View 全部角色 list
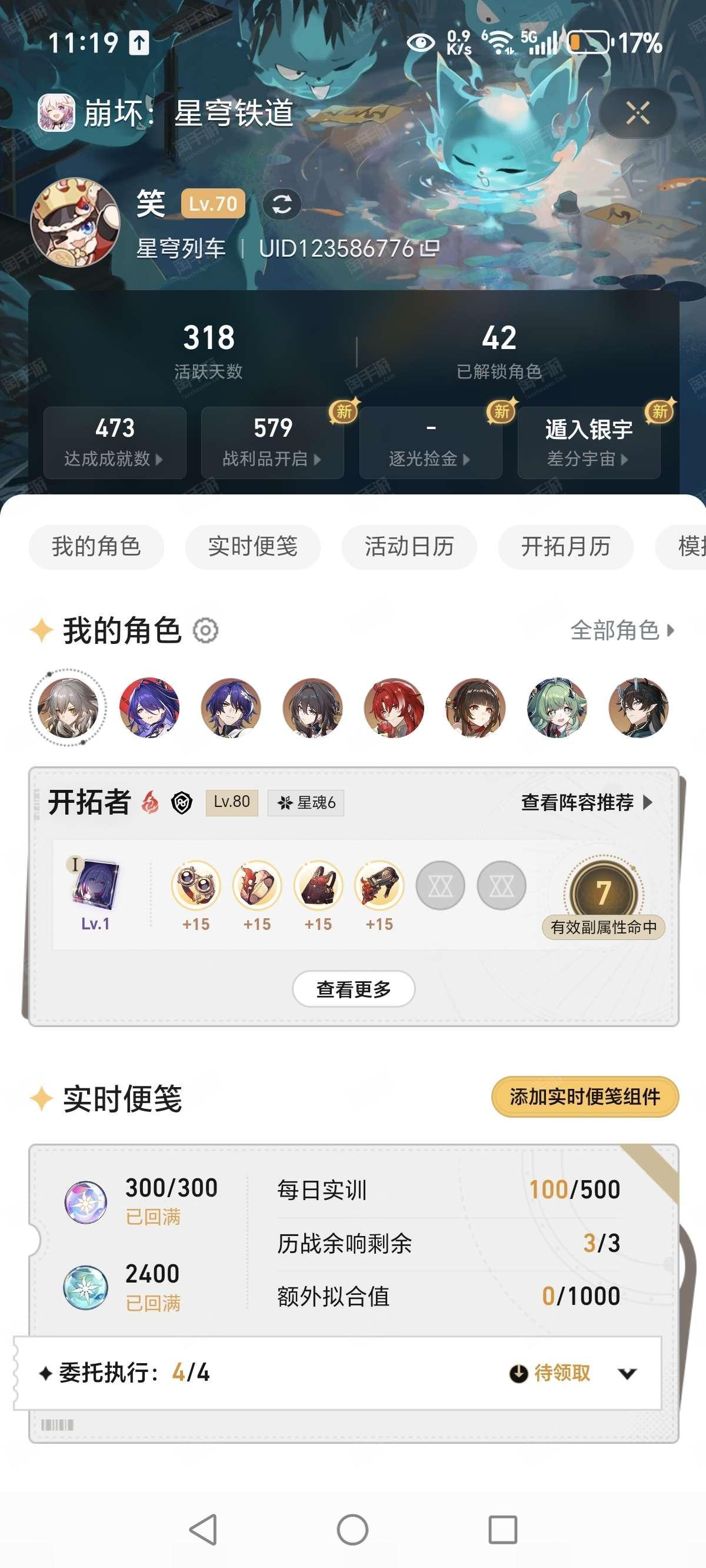Screen dimensions: 706x1568 tap(622, 630)
